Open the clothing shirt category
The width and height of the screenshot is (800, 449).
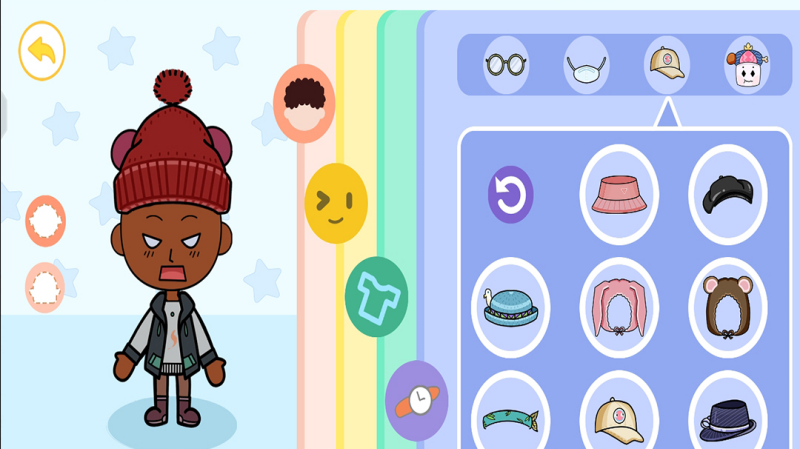[x=377, y=297]
